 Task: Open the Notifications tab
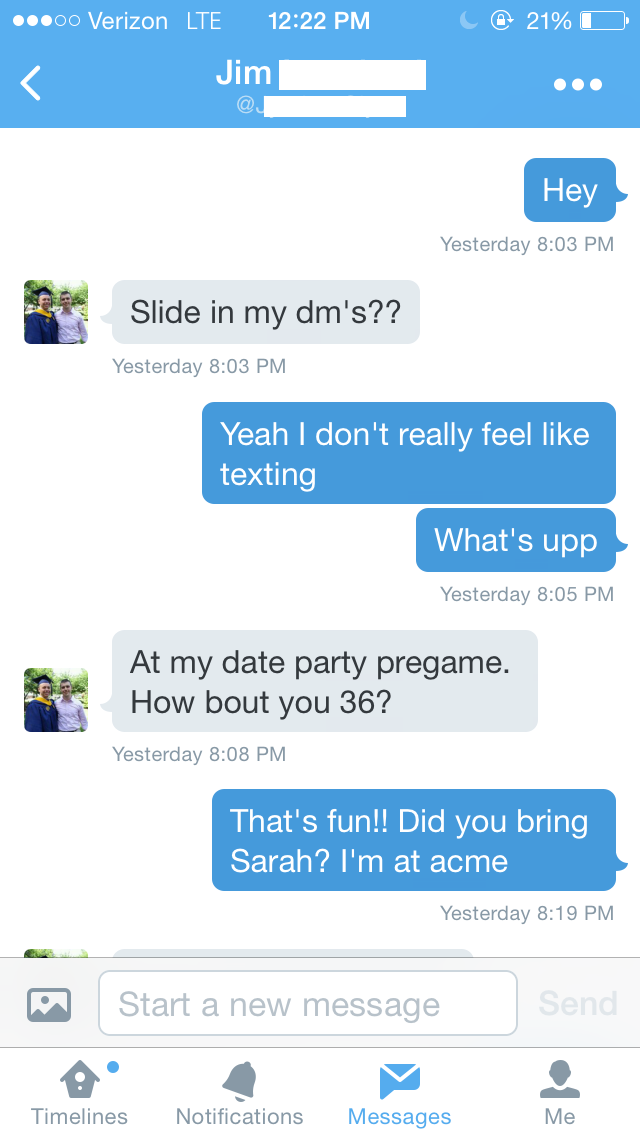239,1093
